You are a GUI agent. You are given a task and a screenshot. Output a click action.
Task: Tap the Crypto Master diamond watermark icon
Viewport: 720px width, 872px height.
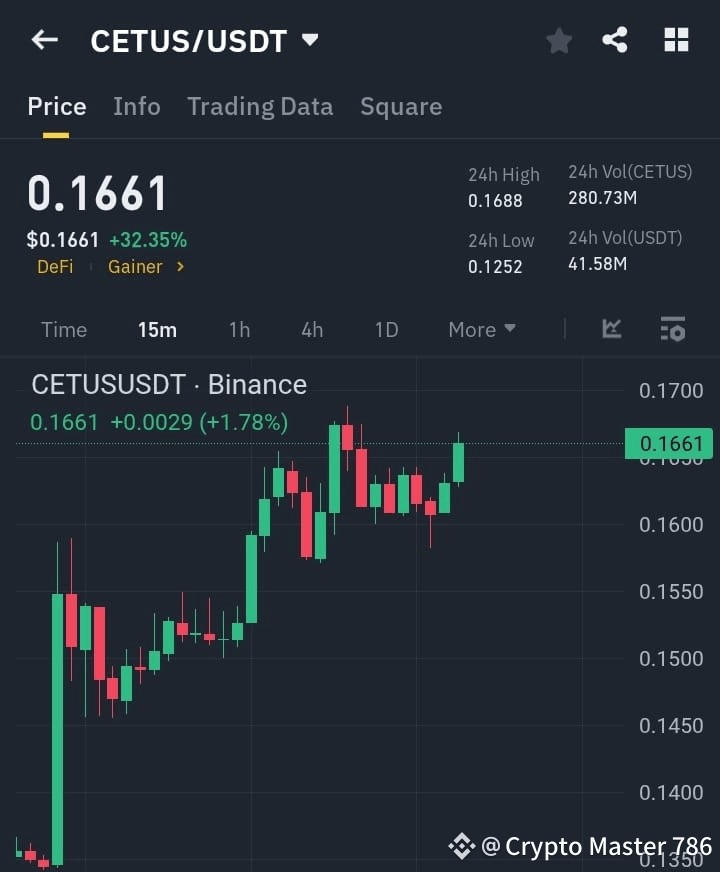pyautogui.click(x=463, y=845)
